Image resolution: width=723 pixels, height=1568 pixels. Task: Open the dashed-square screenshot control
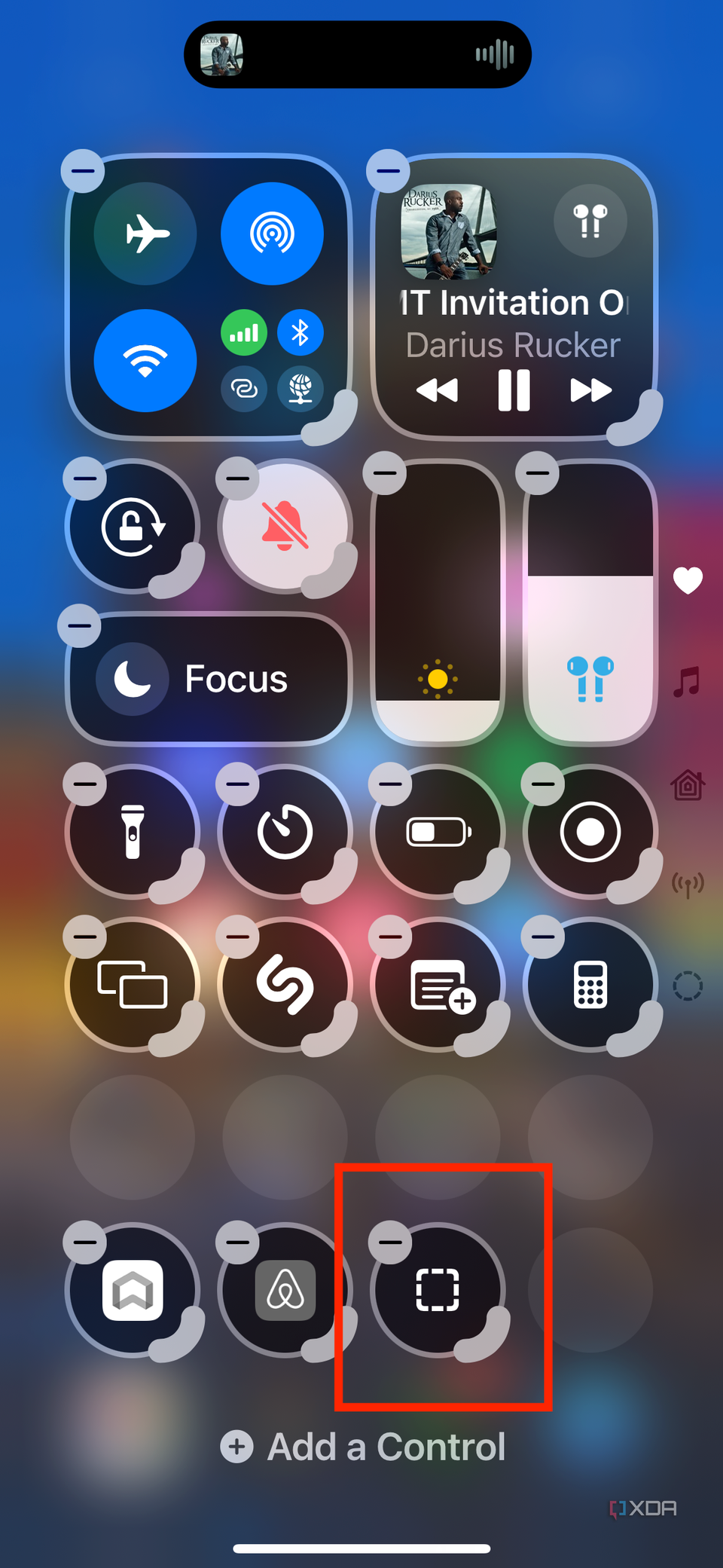[x=438, y=1290]
